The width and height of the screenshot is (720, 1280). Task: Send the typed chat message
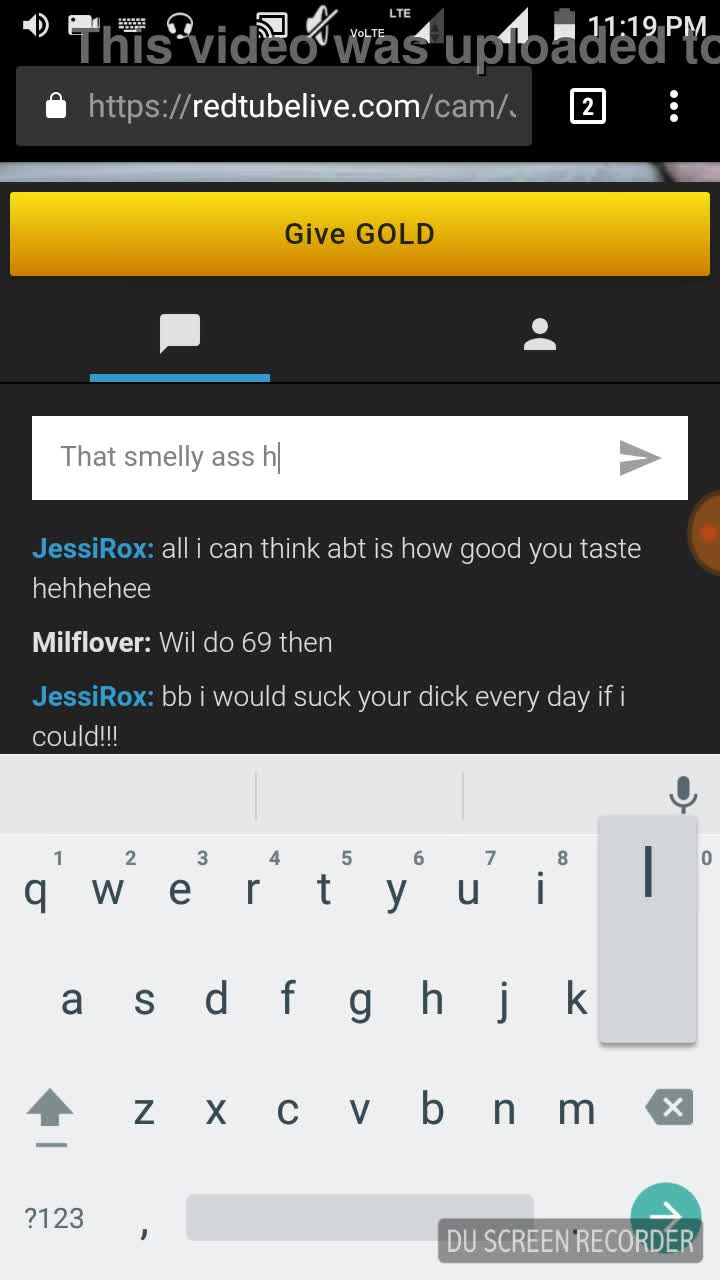[640, 458]
